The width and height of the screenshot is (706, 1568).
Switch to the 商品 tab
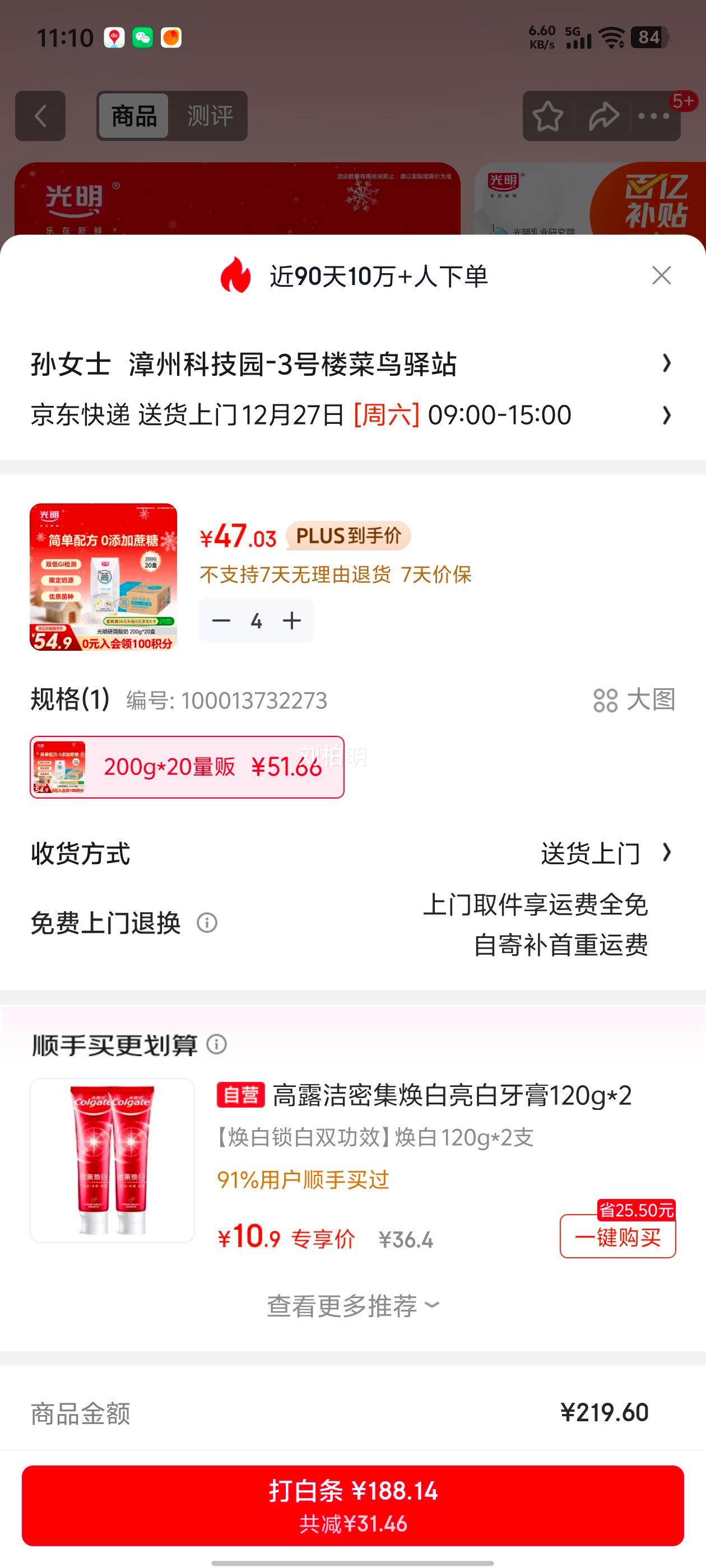pyautogui.click(x=133, y=117)
